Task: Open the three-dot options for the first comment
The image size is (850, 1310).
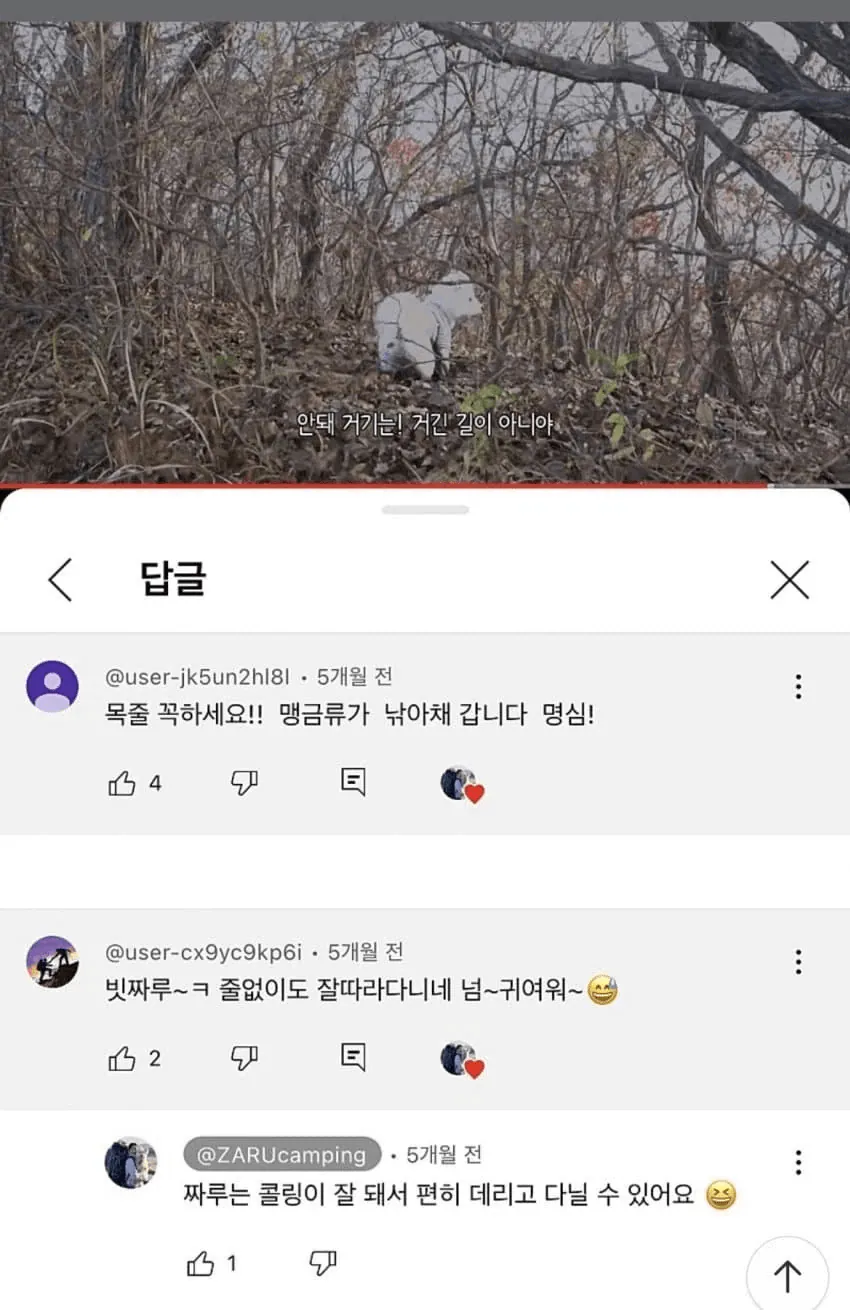Action: point(797,686)
